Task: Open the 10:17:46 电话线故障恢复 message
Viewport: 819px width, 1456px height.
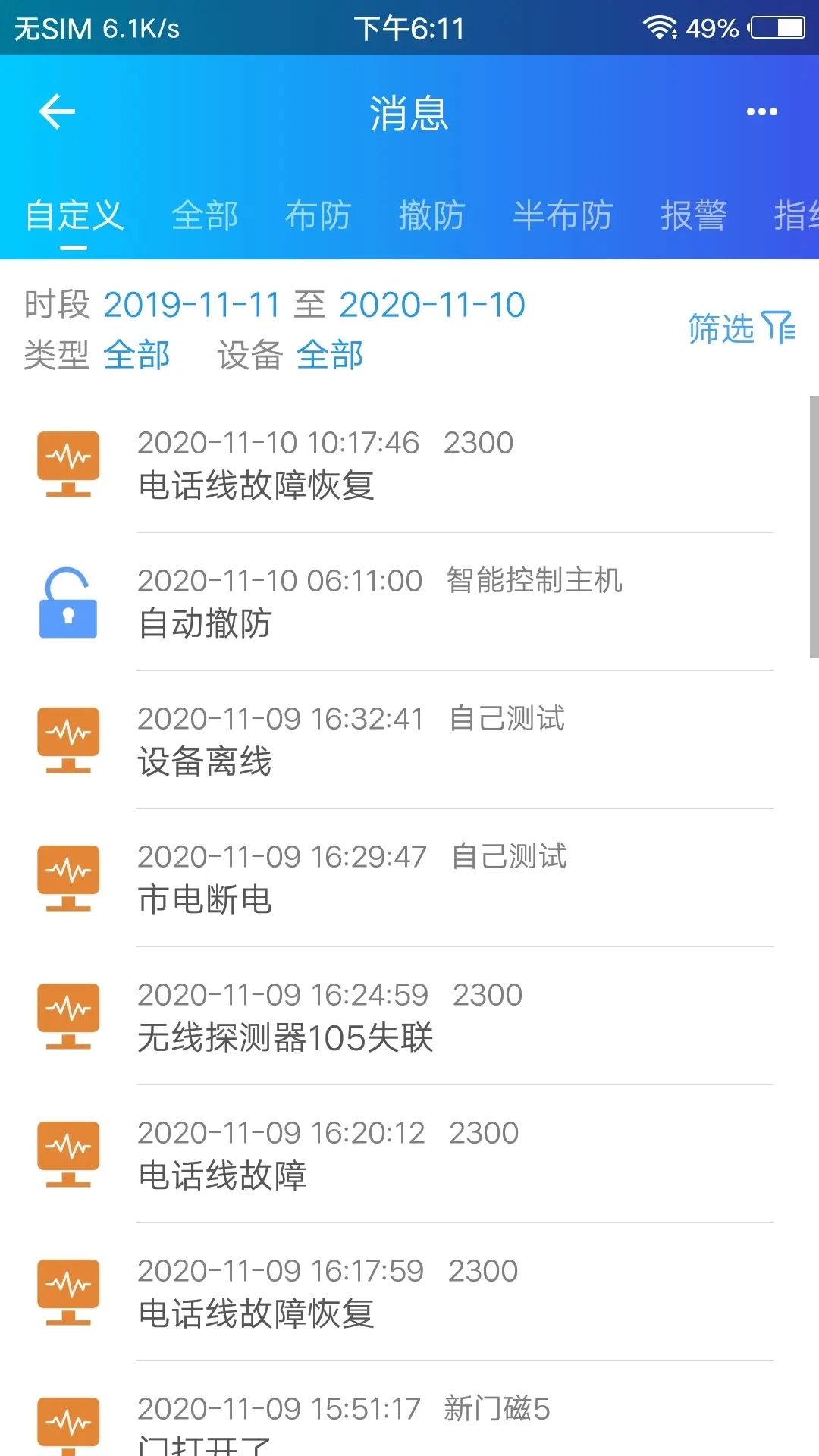Action: click(x=409, y=464)
